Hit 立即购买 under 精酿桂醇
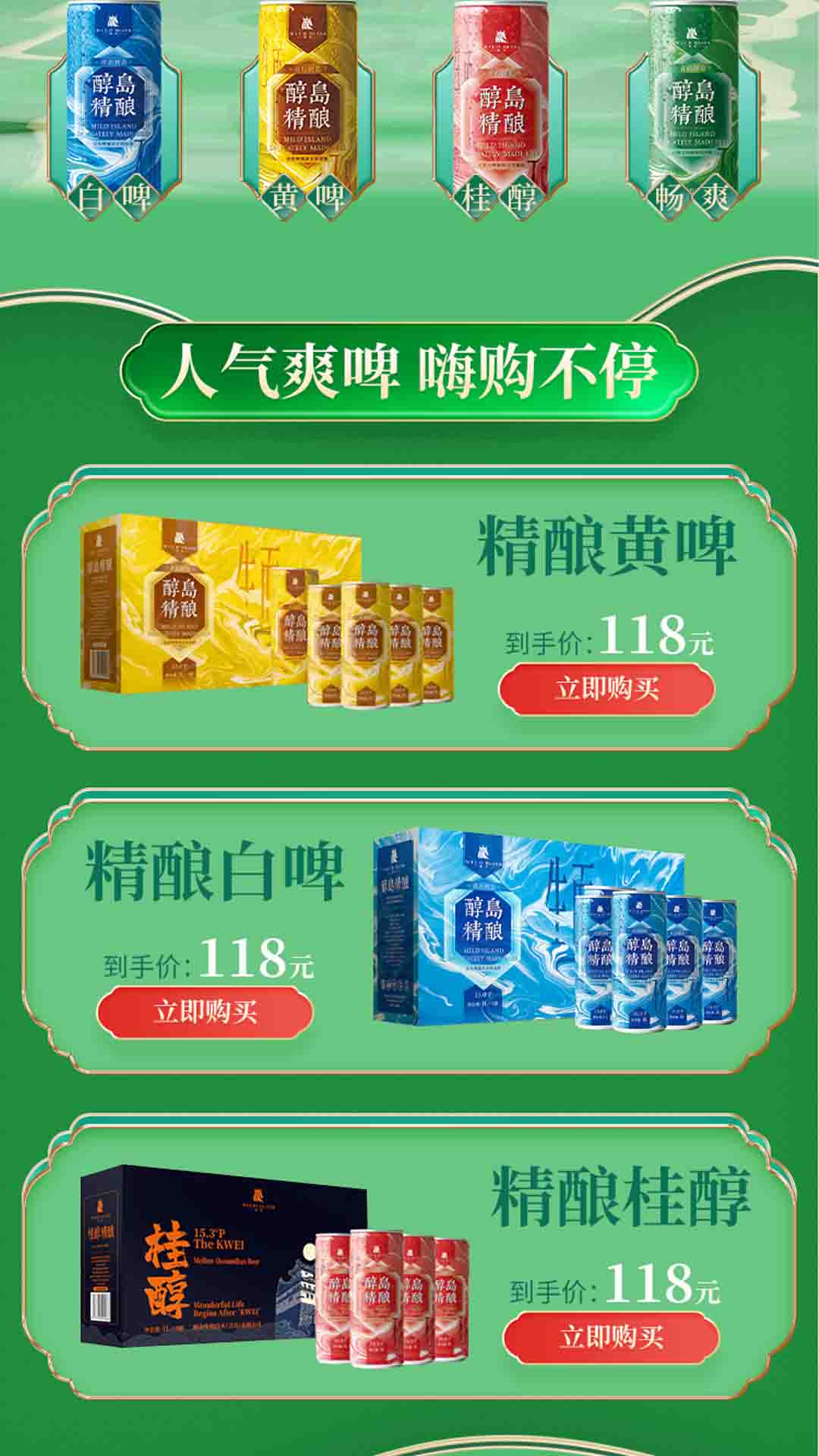Image resolution: width=819 pixels, height=1456 pixels. tap(611, 1336)
